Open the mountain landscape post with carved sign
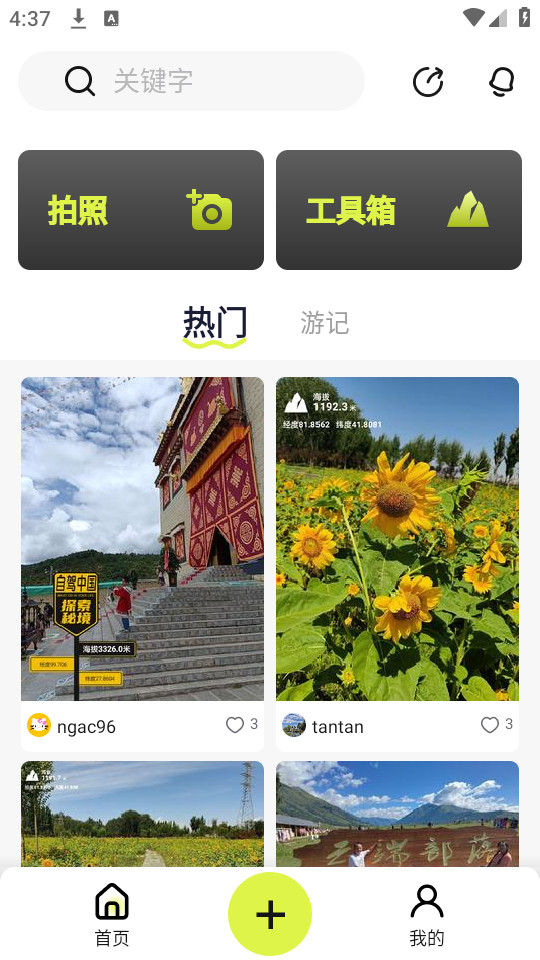The height and width of the screenshot is (960, 540). (397, 814)
